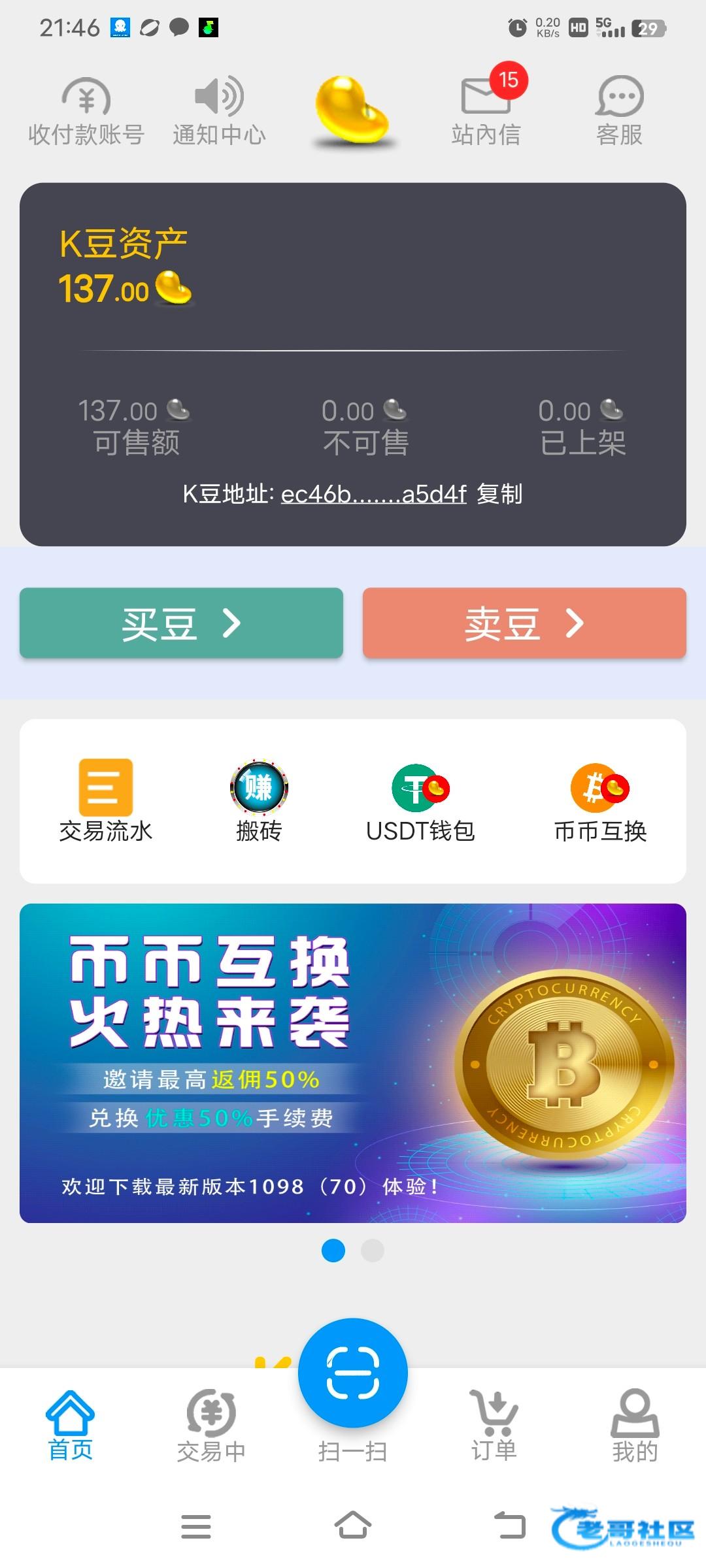Tap 复制 to copy K豆 address

point(499,494)
